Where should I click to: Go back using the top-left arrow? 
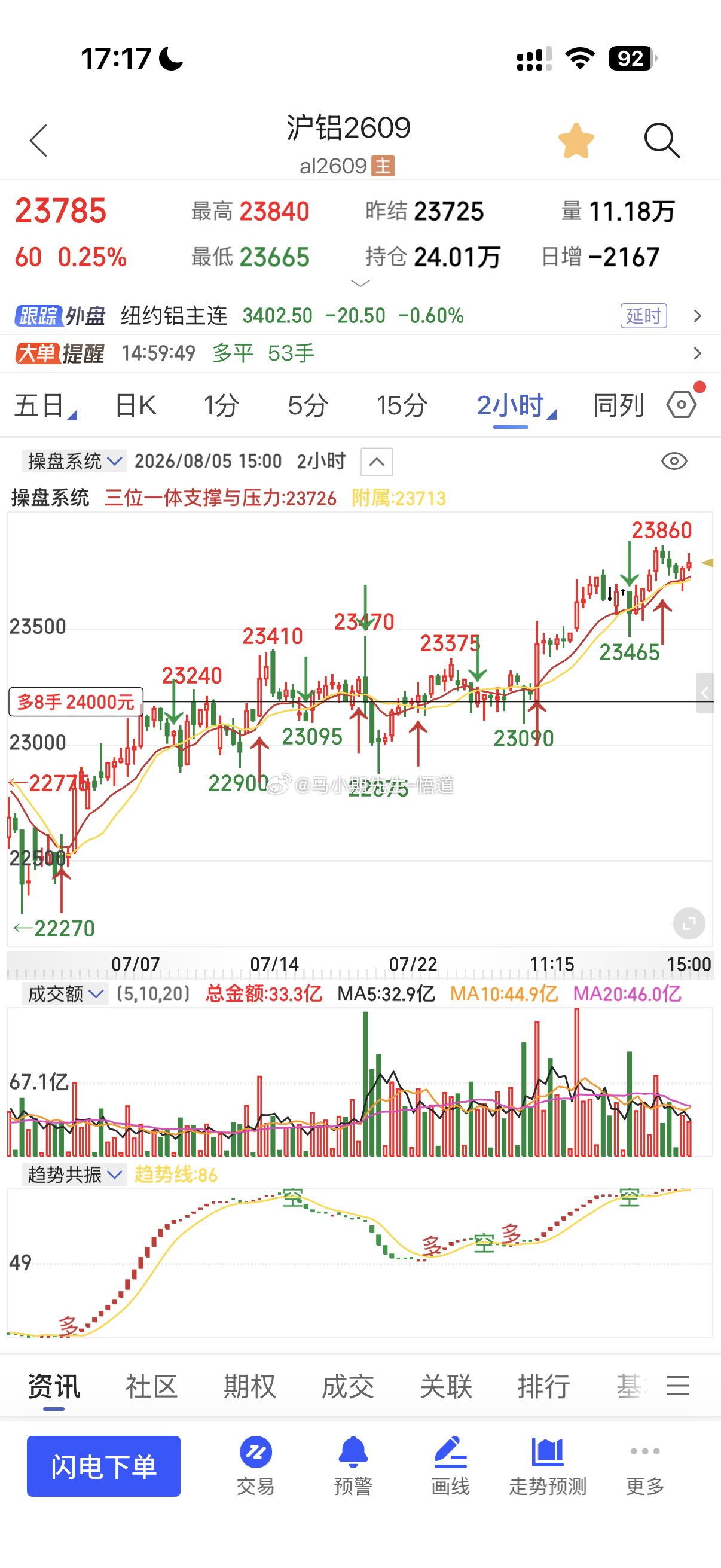pos(38,141)
